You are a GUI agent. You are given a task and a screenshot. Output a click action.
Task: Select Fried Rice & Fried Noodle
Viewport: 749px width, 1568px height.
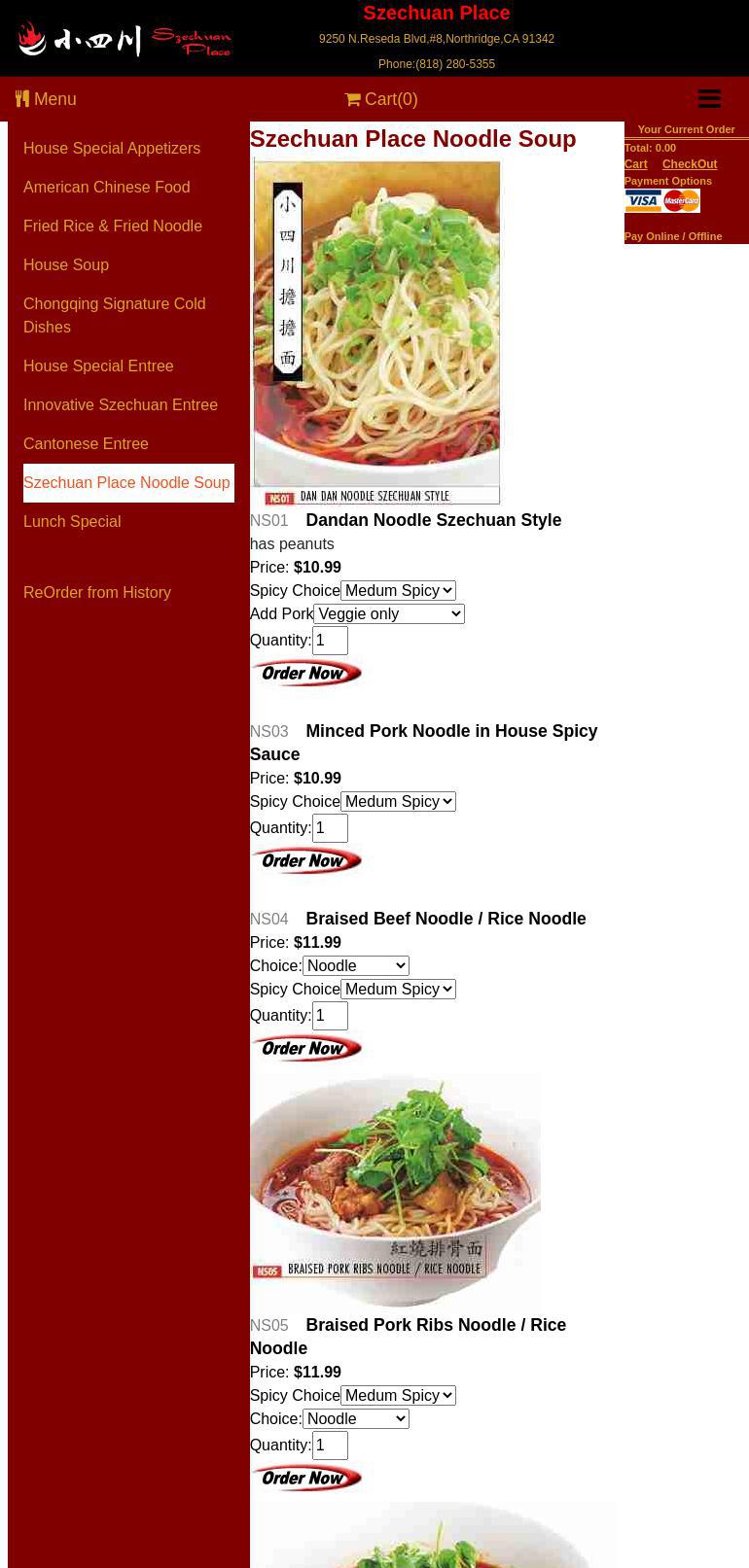point(113,226)
